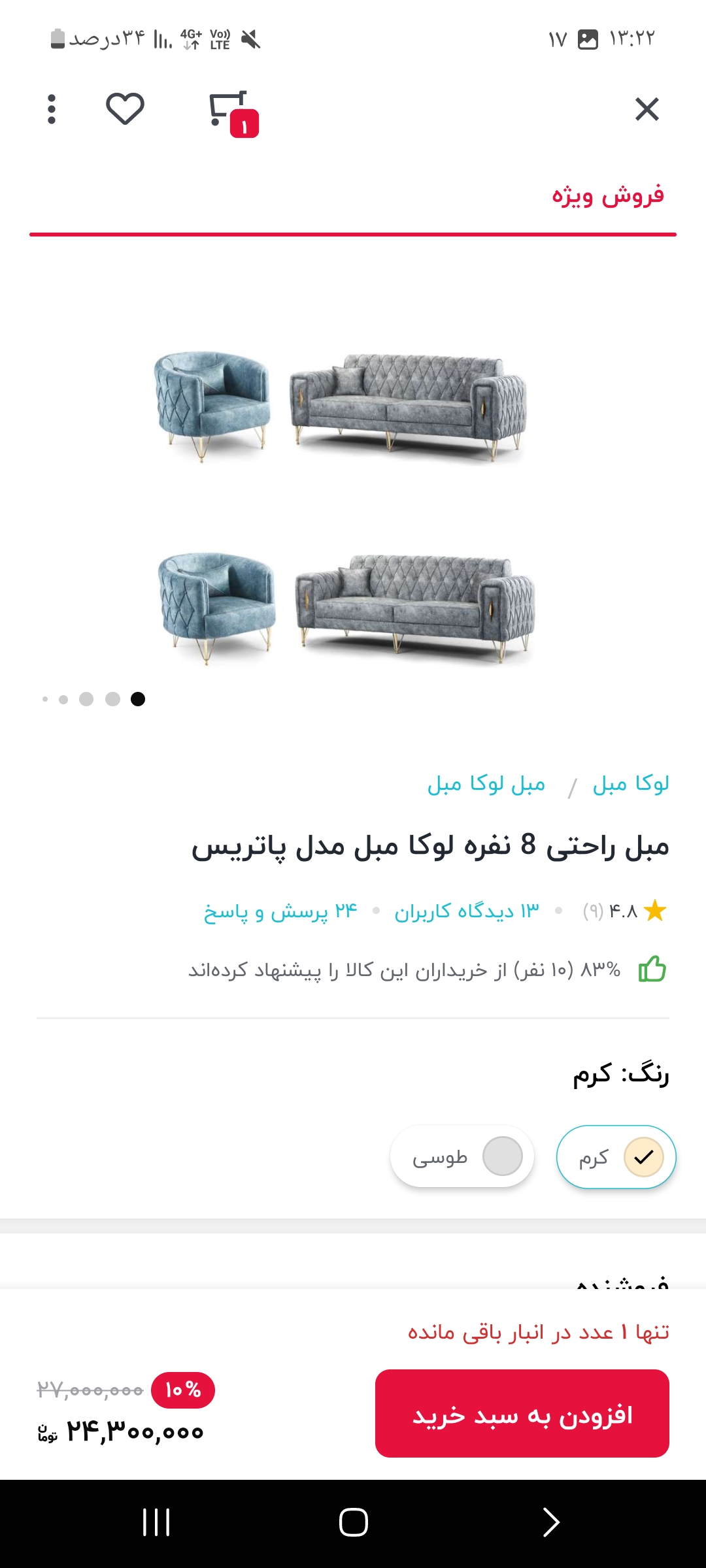Viewport: 706px width, 1568px height.
Task: Open the لوکا مبل brand link
Action: (x=630, y=783)
